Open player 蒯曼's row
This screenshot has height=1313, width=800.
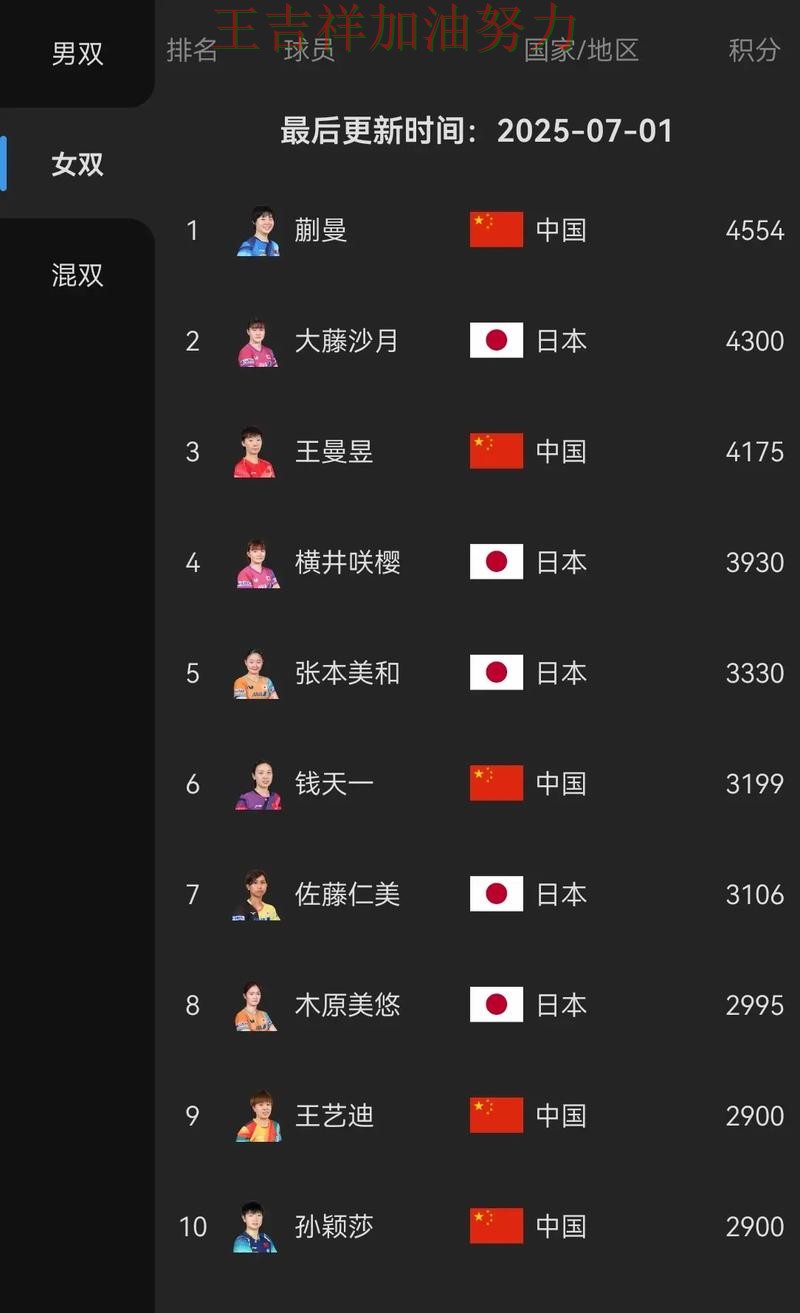321,231
